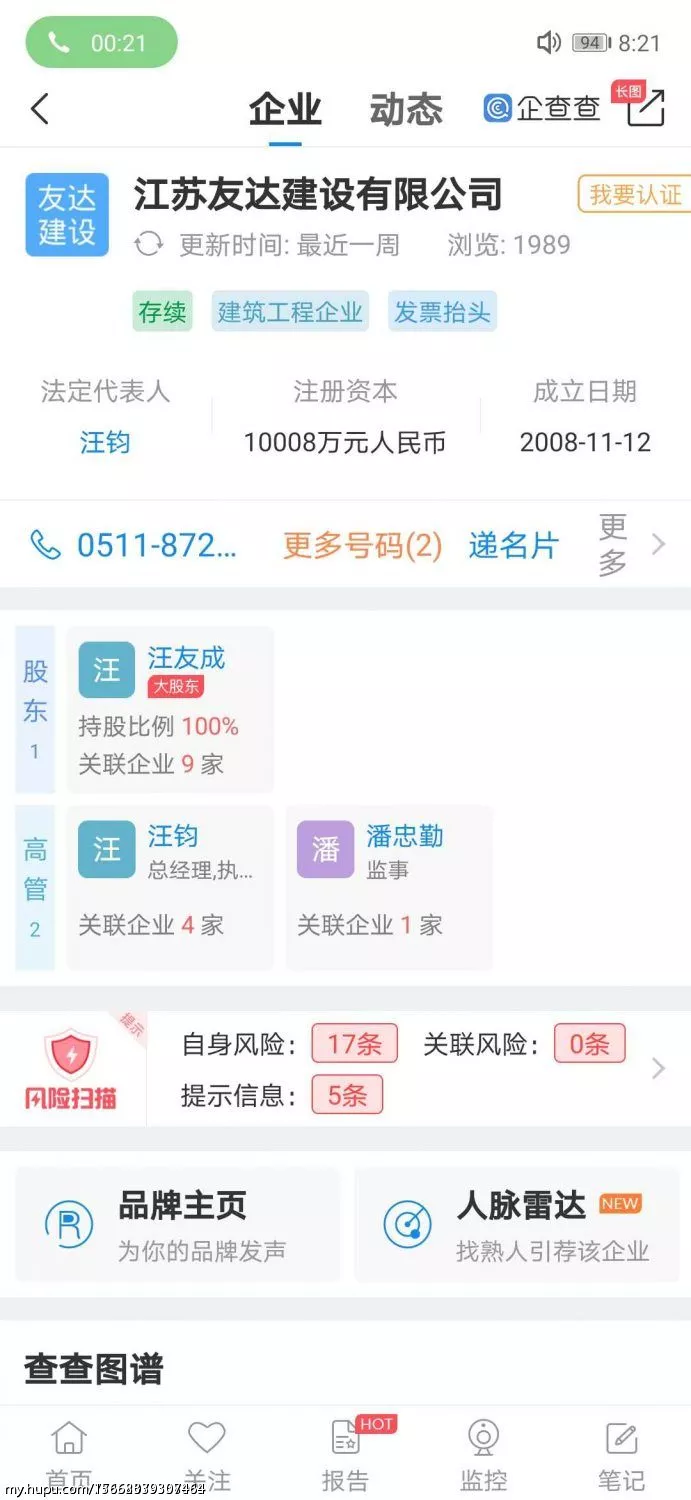Switch to the 监控 bottom tab
691x1500 pixels.
click(484, 1456)
